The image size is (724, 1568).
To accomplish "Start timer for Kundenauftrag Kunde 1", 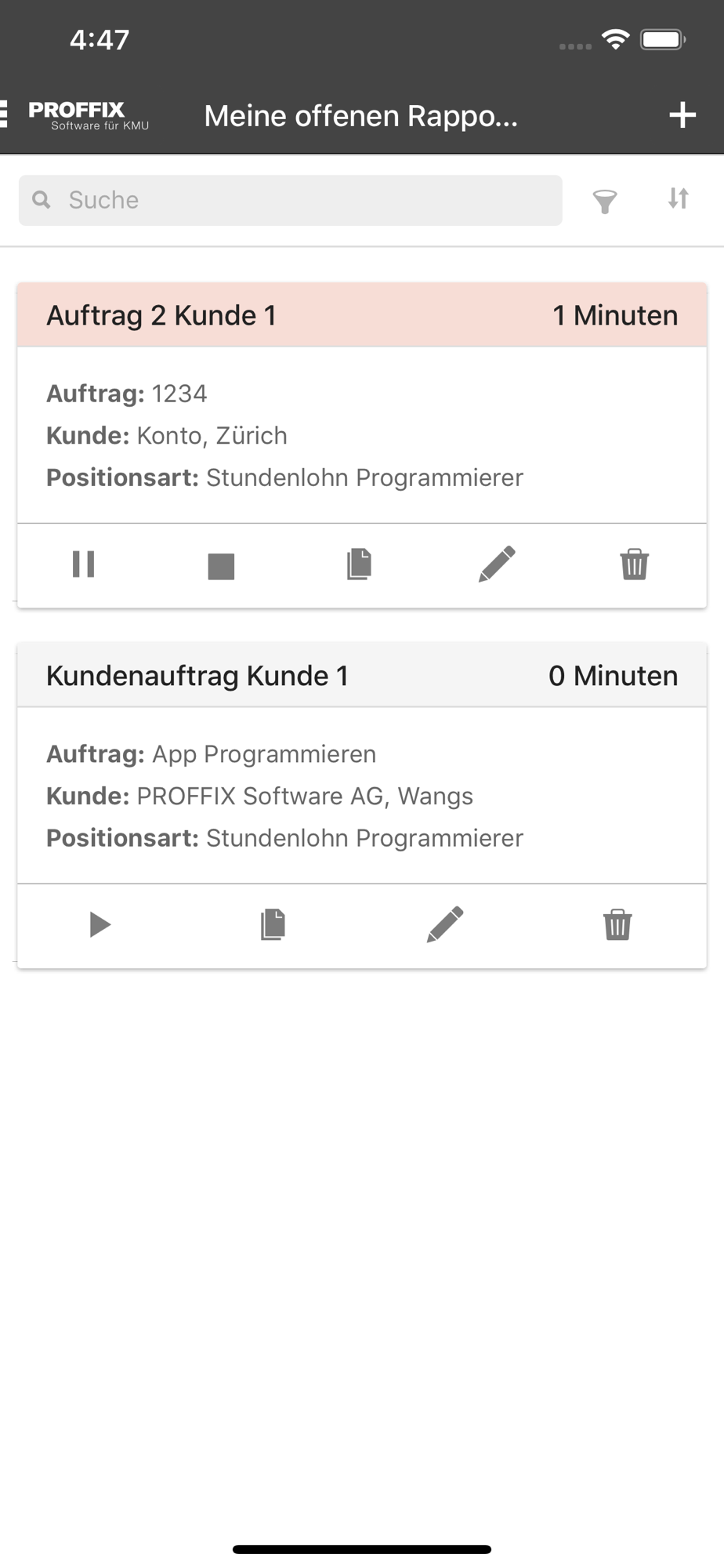I will [100, 925].
